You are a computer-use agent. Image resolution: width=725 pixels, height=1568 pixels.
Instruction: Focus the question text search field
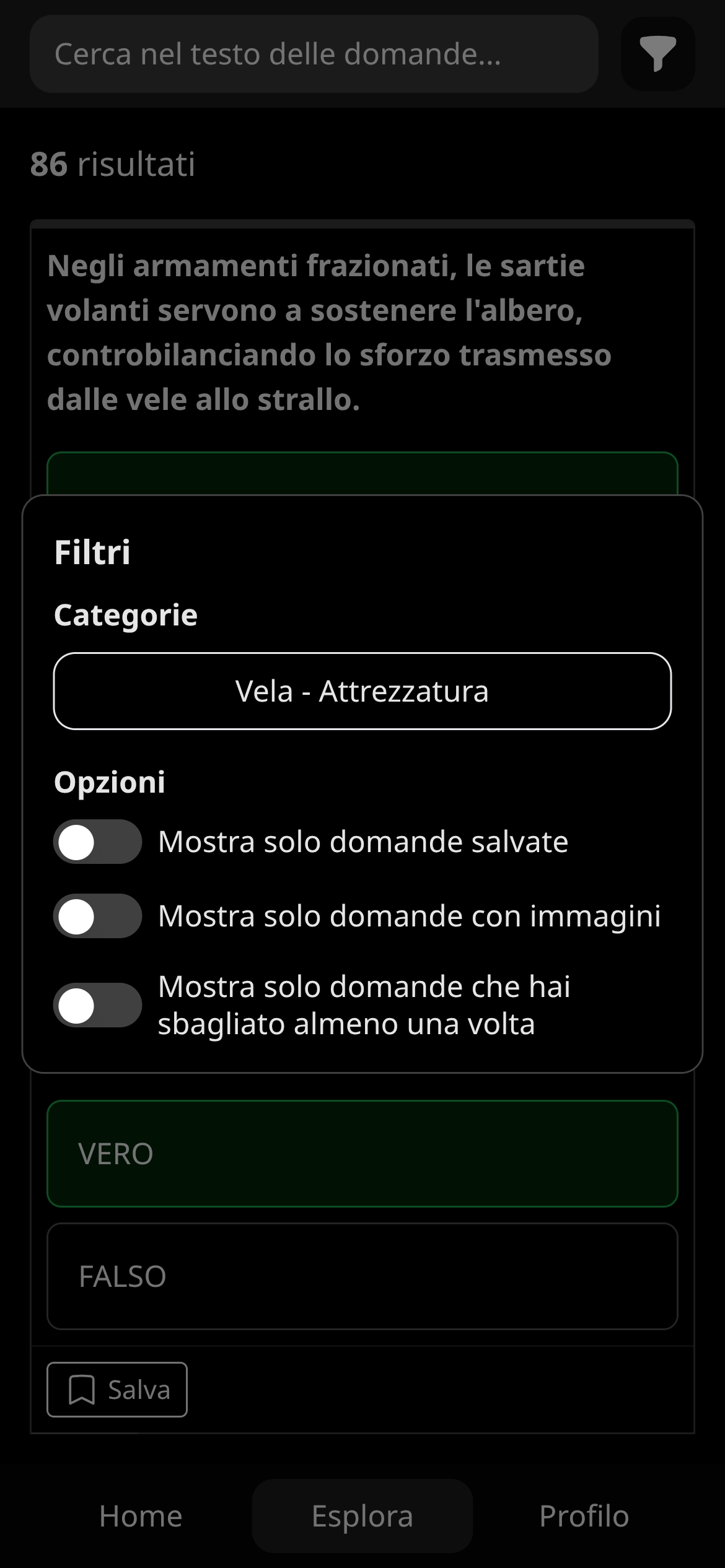coord(314,54)
